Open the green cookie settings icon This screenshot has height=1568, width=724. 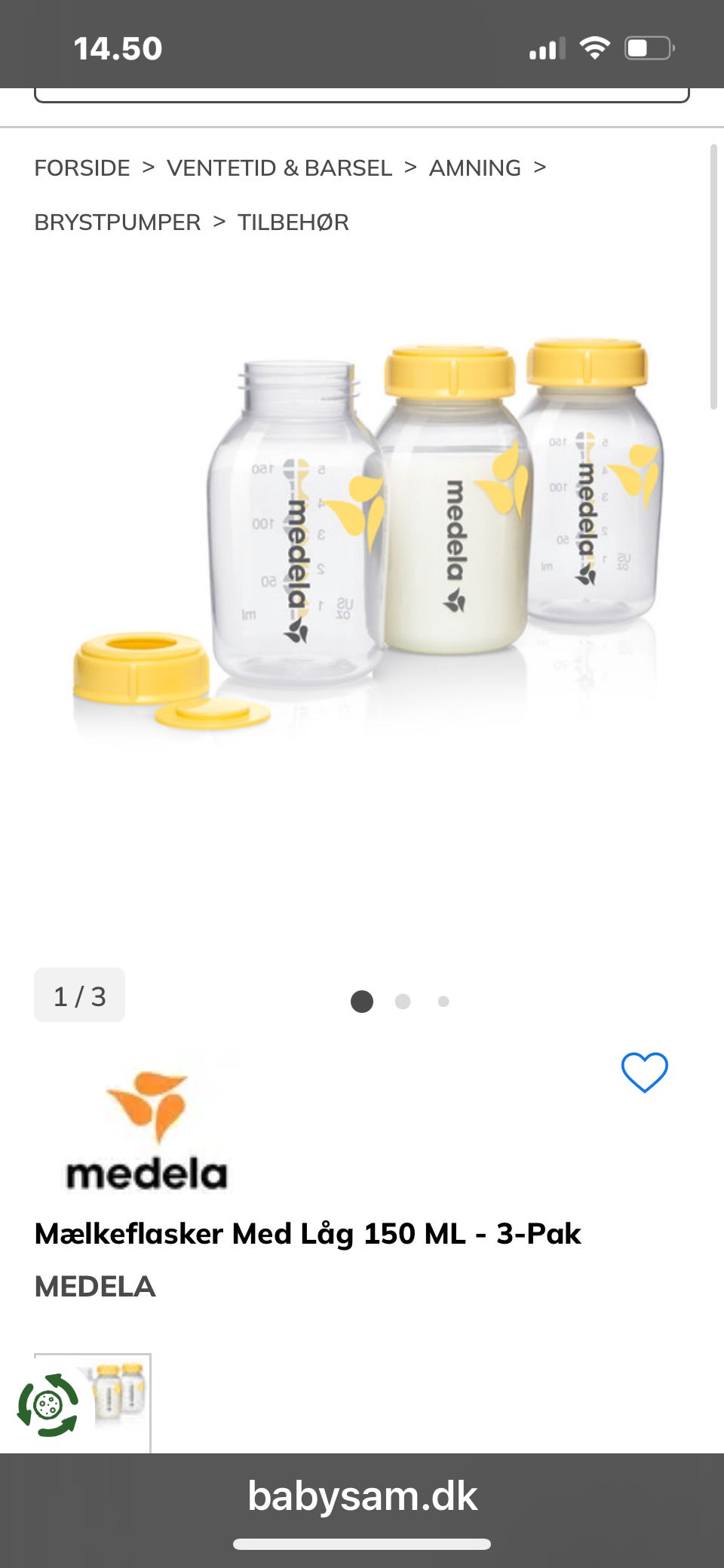tap(48, 1404)
